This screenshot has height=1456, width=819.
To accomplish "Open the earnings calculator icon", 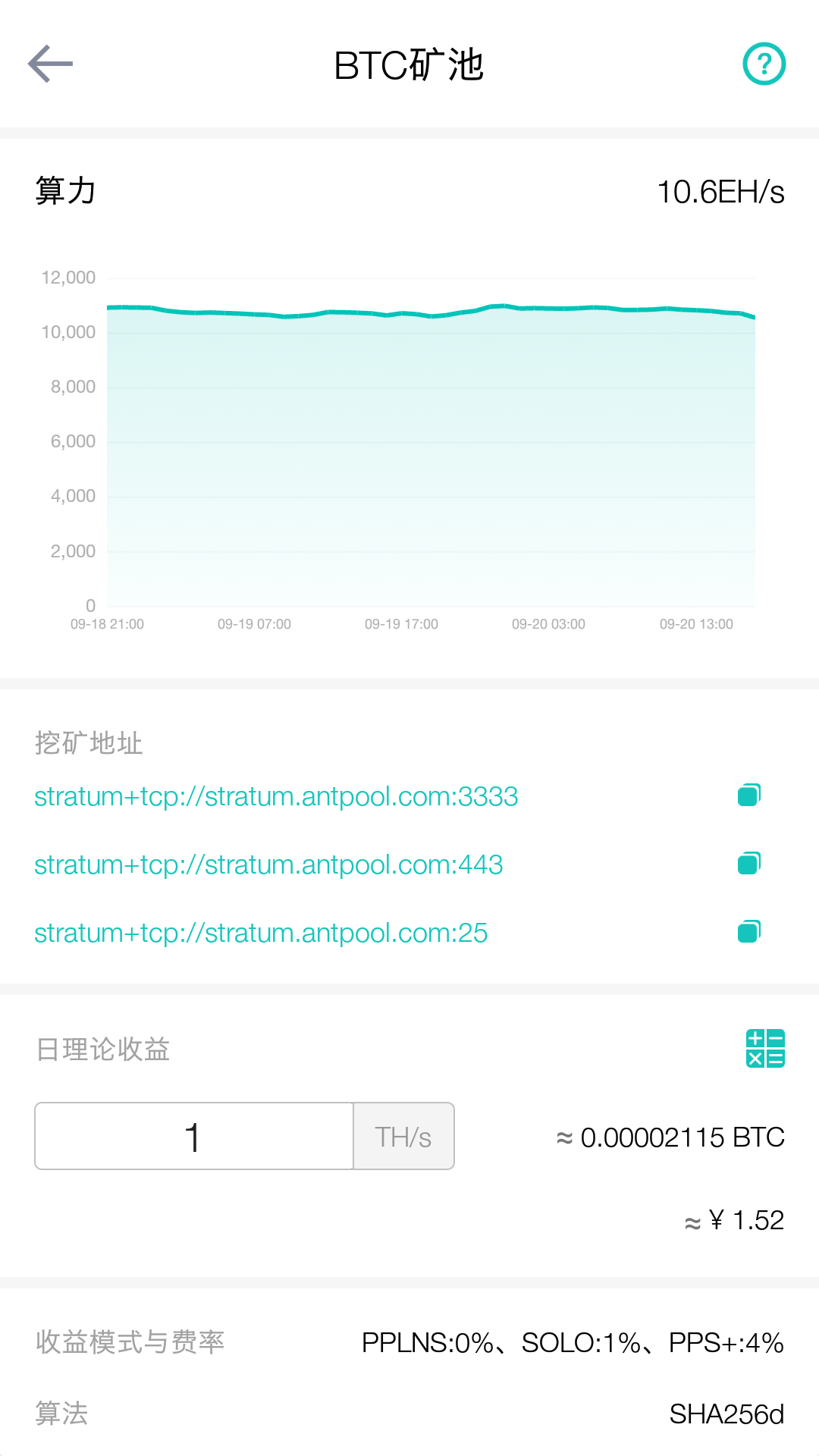I will pyautogui.click(x=765, y=1048).
